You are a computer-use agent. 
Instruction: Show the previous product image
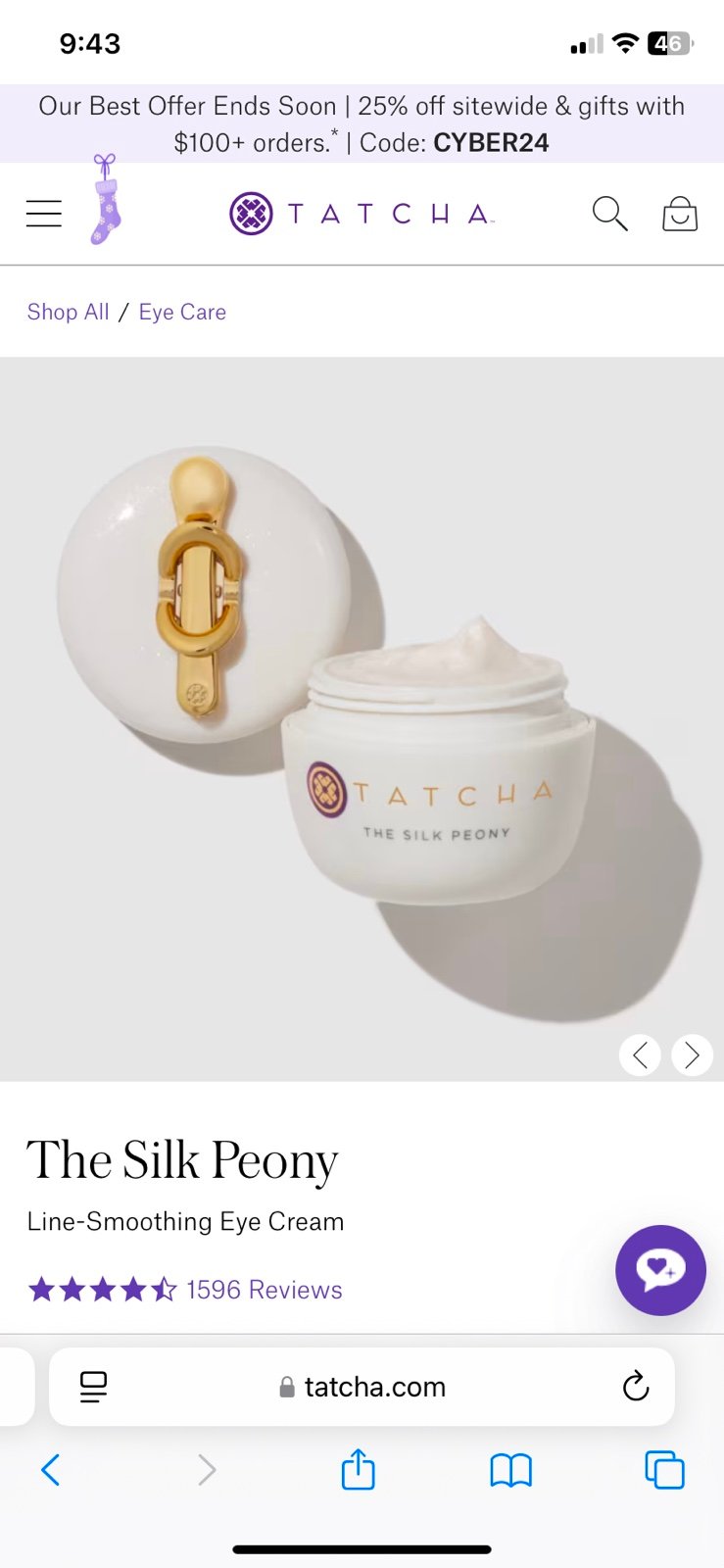pyautogui.click(x=640, y=1055)
